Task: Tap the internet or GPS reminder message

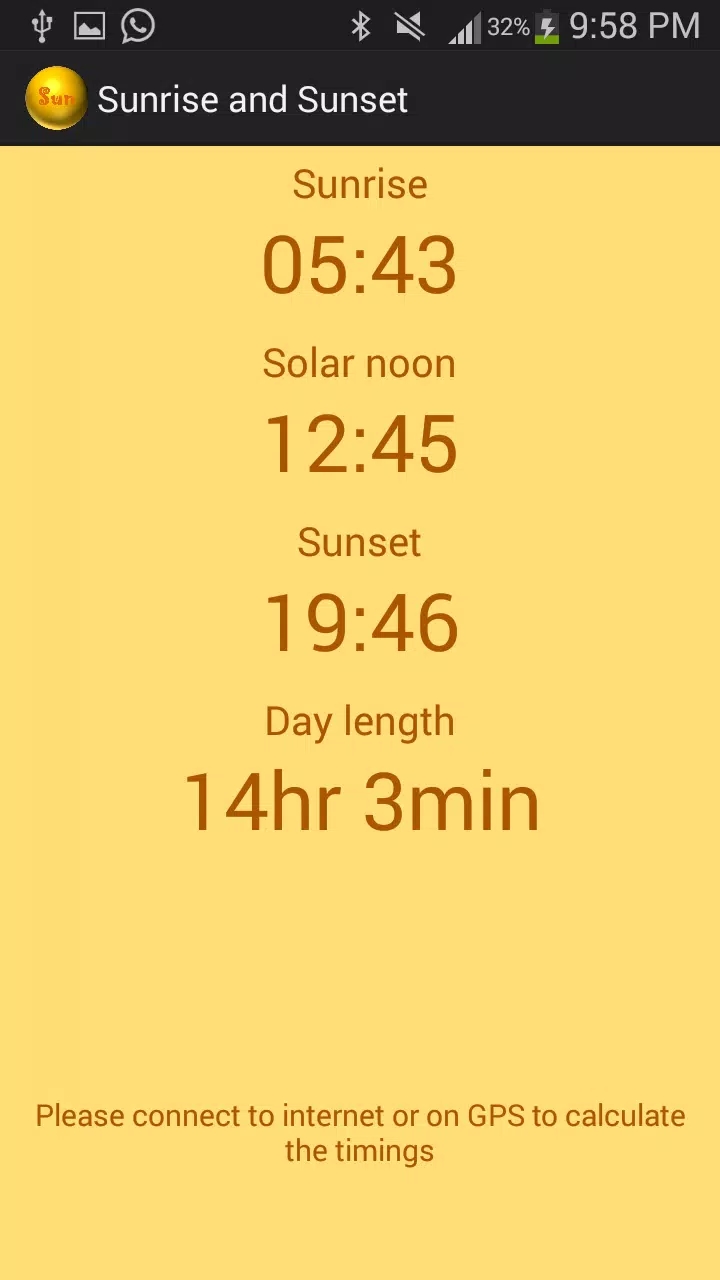Action: coord(359,1132)
